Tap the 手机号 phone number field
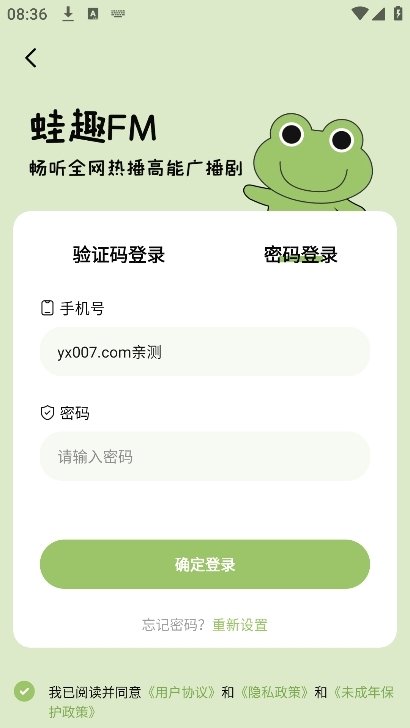Viewport: 410px width, 728px height. [x=205, y=352]
